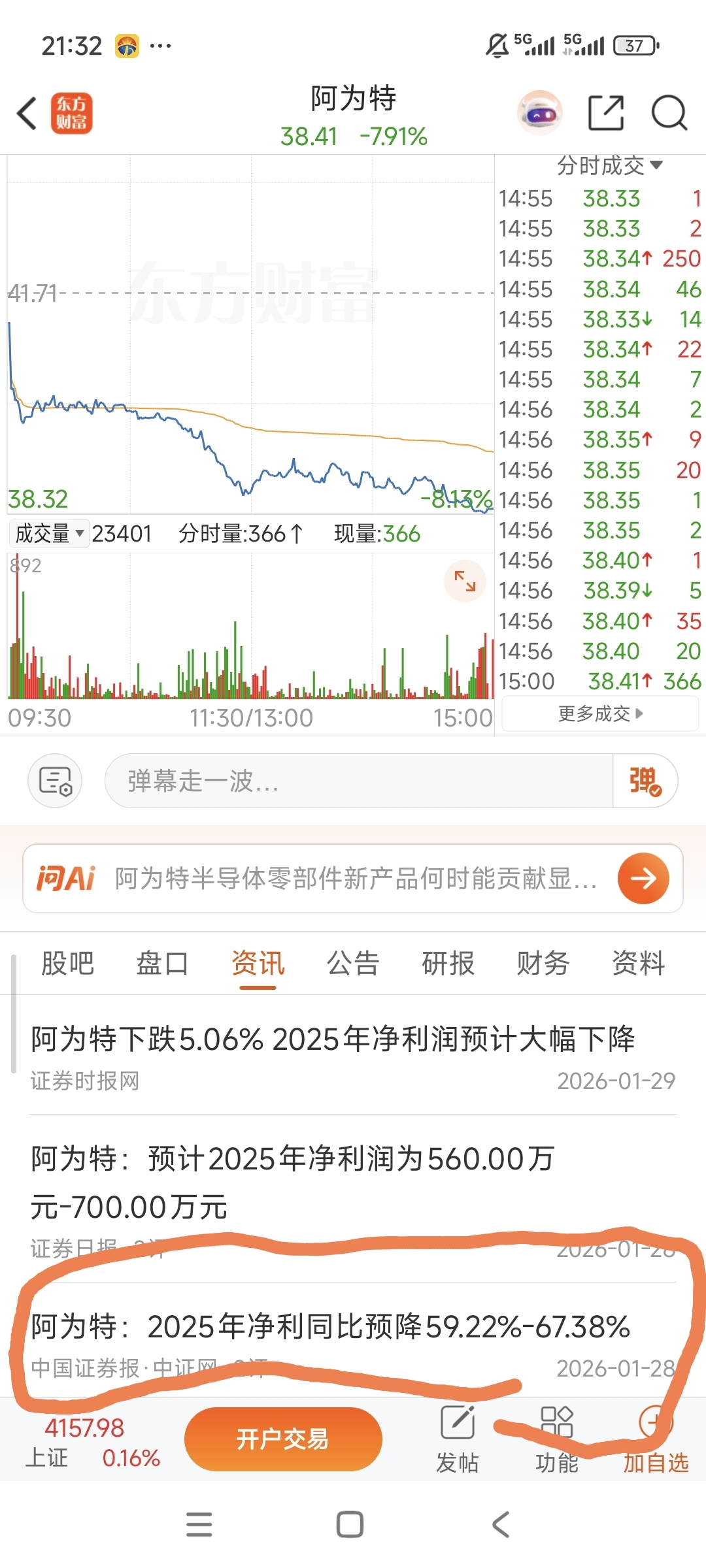This screenshot has width=706, height=1568.
Task: Switch to the 公告 tab
Action: tap(353, 963)
